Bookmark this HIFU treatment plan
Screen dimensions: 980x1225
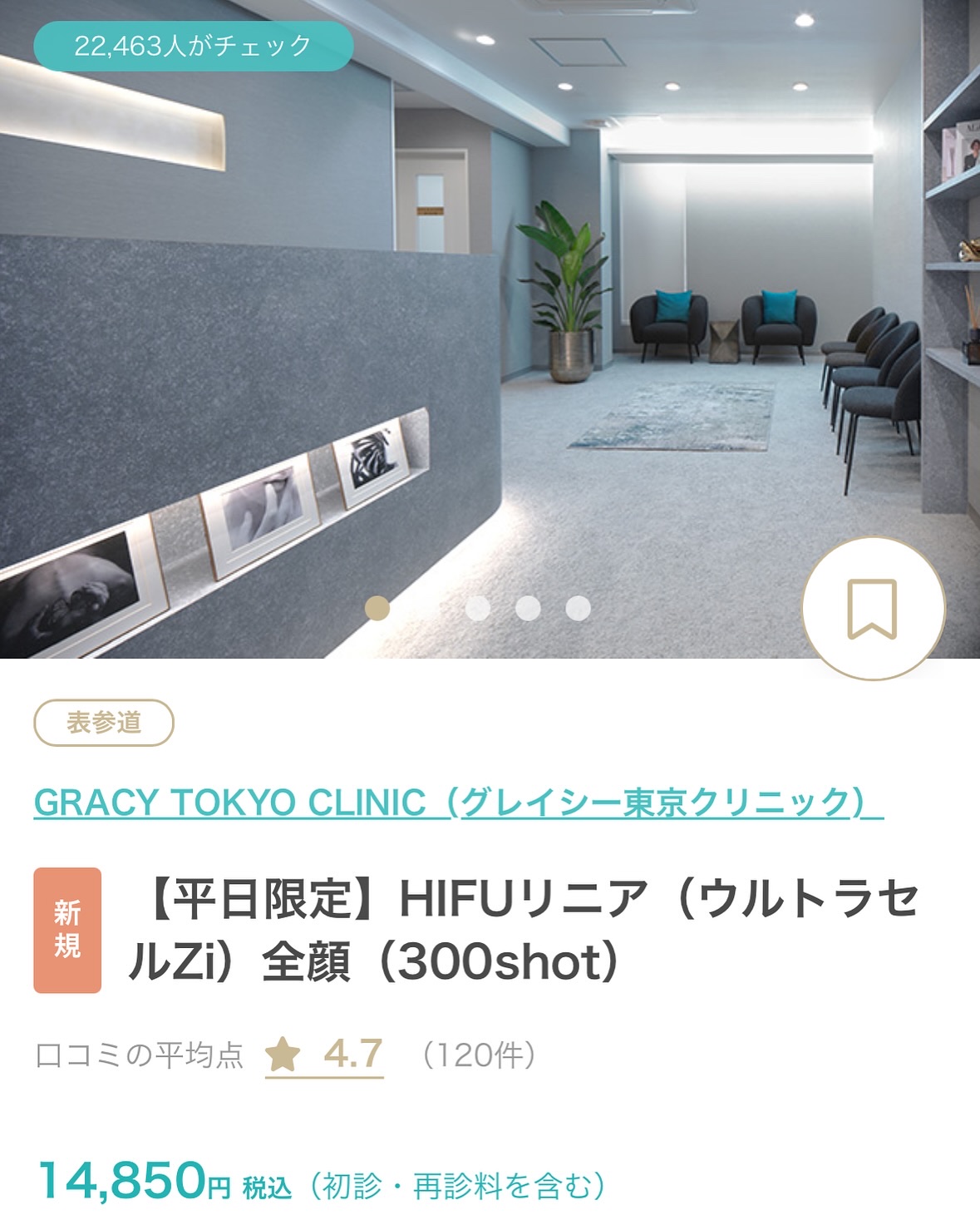[873, 609]
